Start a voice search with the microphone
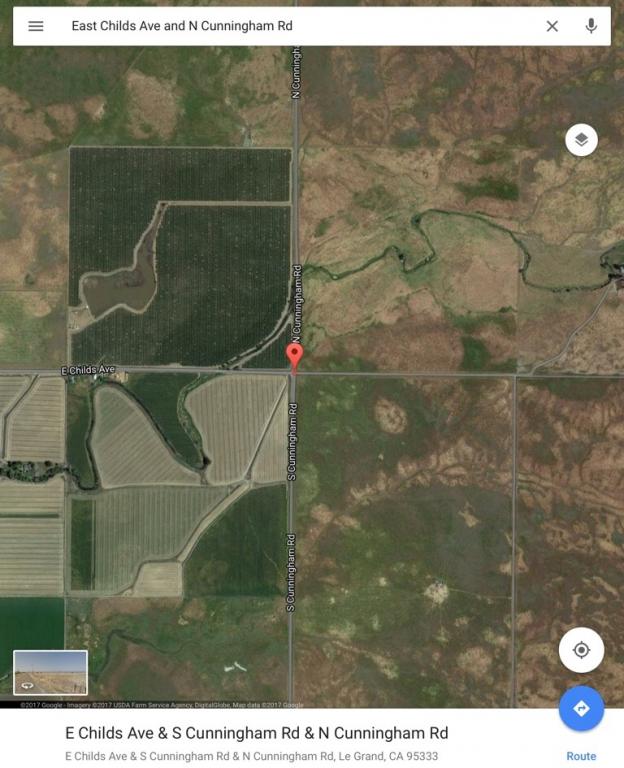624x768 pixels. click(x=591, y=26)
